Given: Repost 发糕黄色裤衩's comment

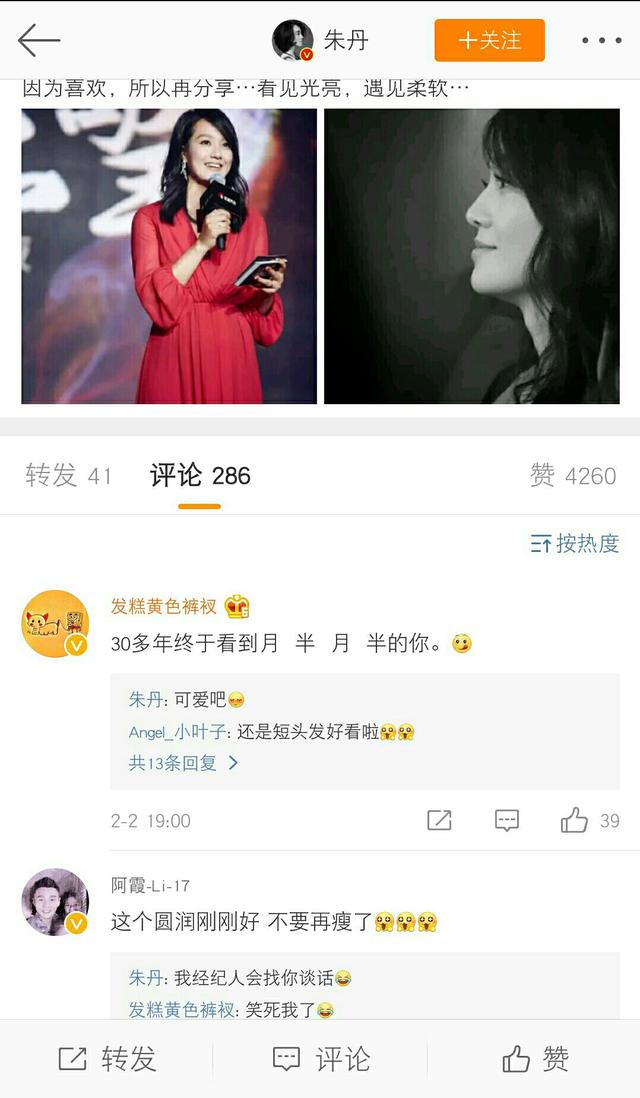Looking at the screenshot, I should coord(439,821).
